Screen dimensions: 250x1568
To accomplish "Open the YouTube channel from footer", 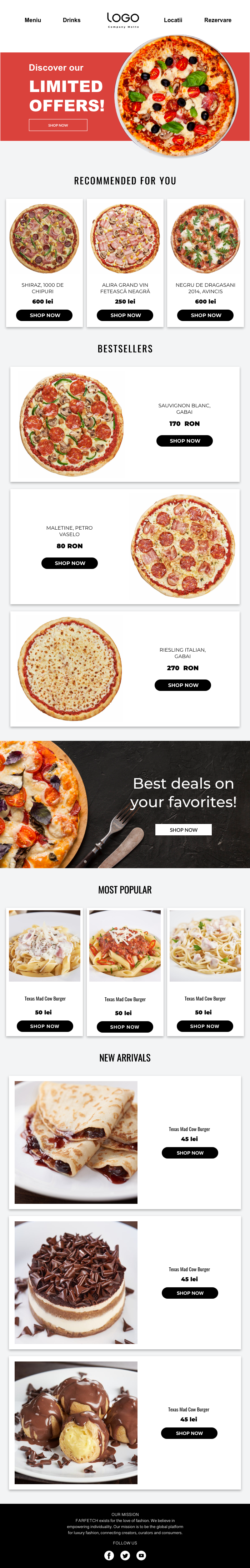I will click(141, 1555).
